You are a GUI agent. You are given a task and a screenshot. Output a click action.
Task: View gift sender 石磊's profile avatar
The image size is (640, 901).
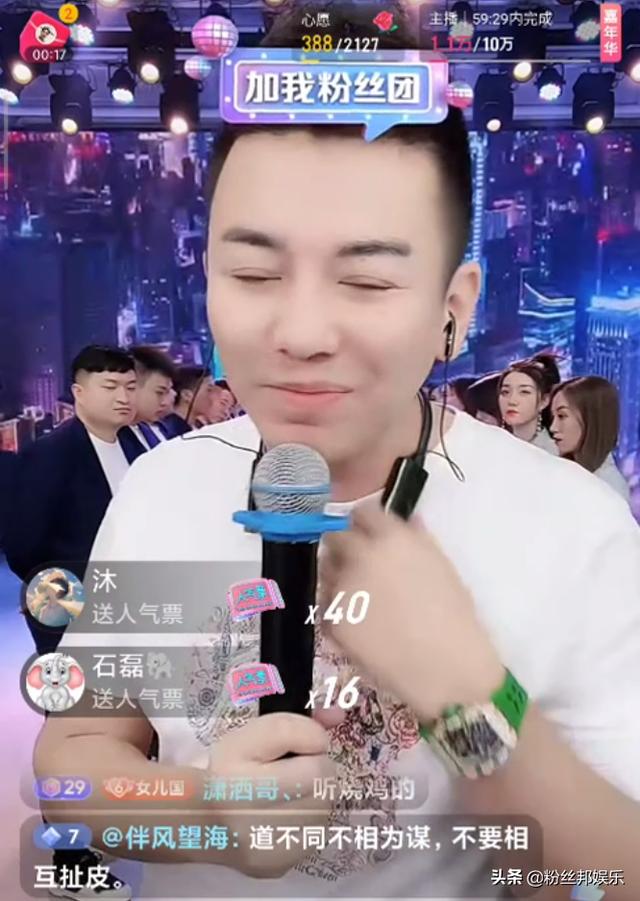(55, 682)
